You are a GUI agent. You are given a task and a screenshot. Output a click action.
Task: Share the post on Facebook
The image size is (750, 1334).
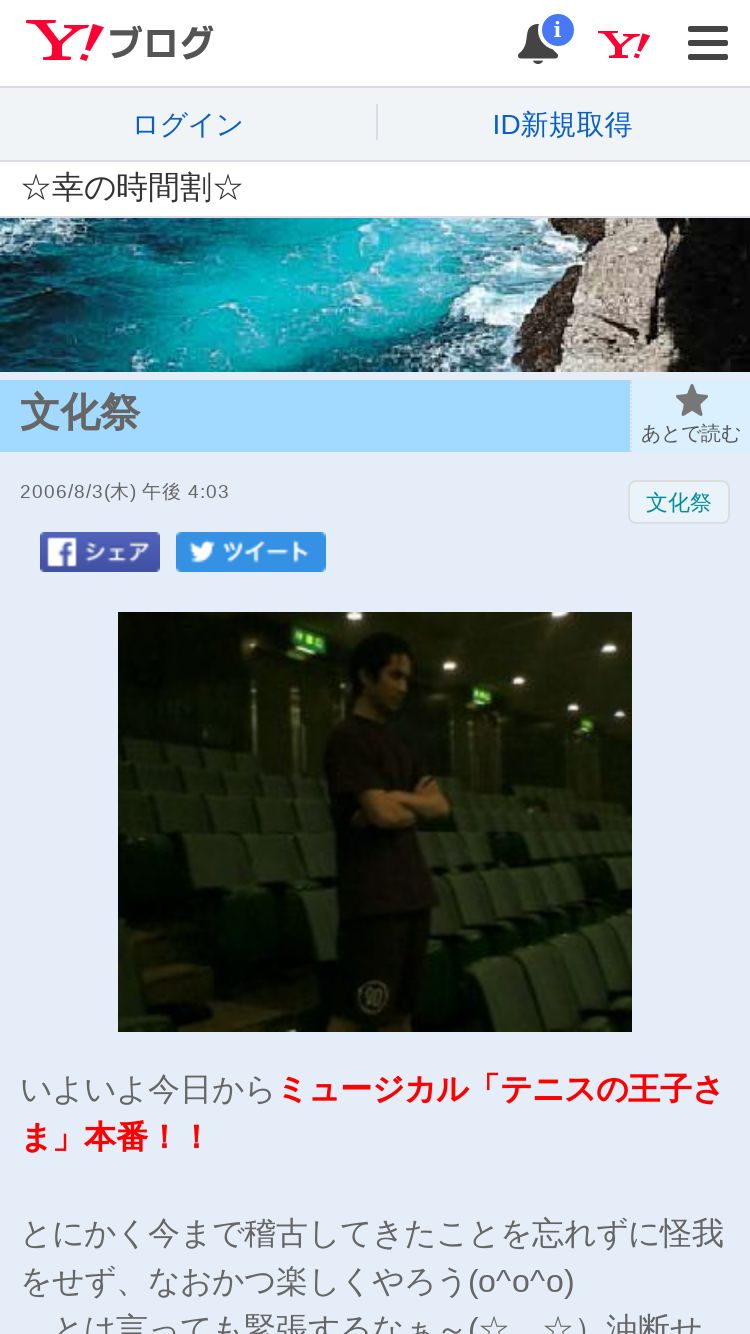coord(100,552)
